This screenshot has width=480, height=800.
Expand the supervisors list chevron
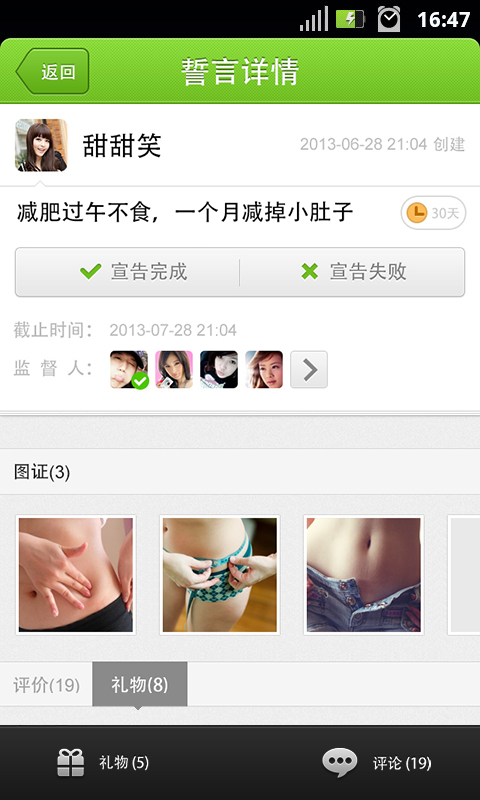309,369
